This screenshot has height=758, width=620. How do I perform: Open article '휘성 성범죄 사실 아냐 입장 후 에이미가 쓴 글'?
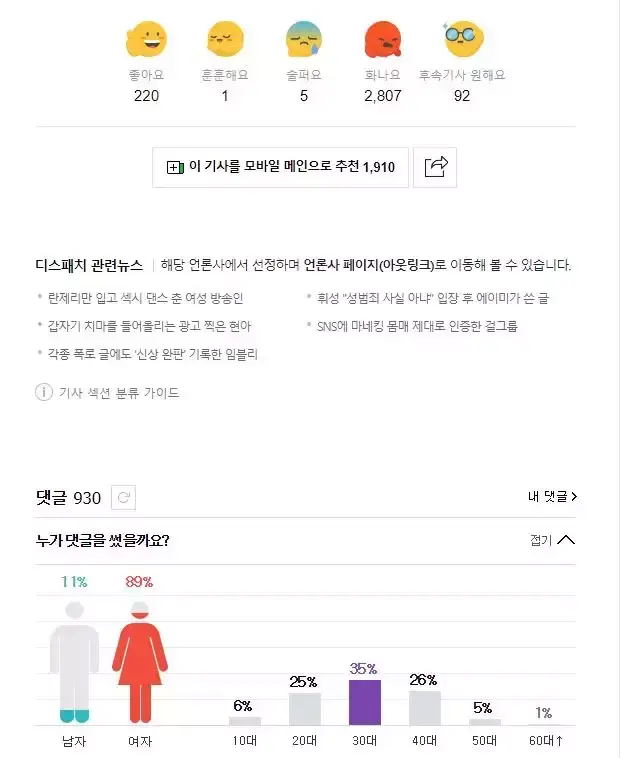(x=432, y=298)
